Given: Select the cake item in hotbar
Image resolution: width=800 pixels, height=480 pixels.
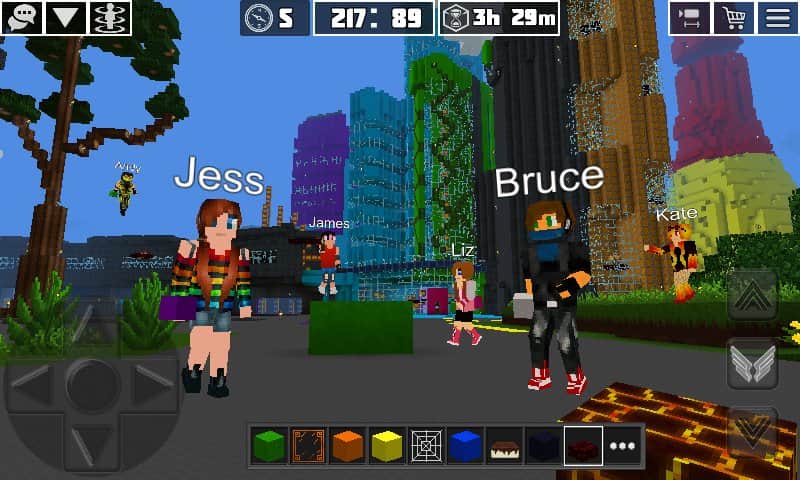Looking at the screenshot, I should click(x=503, y=446).
